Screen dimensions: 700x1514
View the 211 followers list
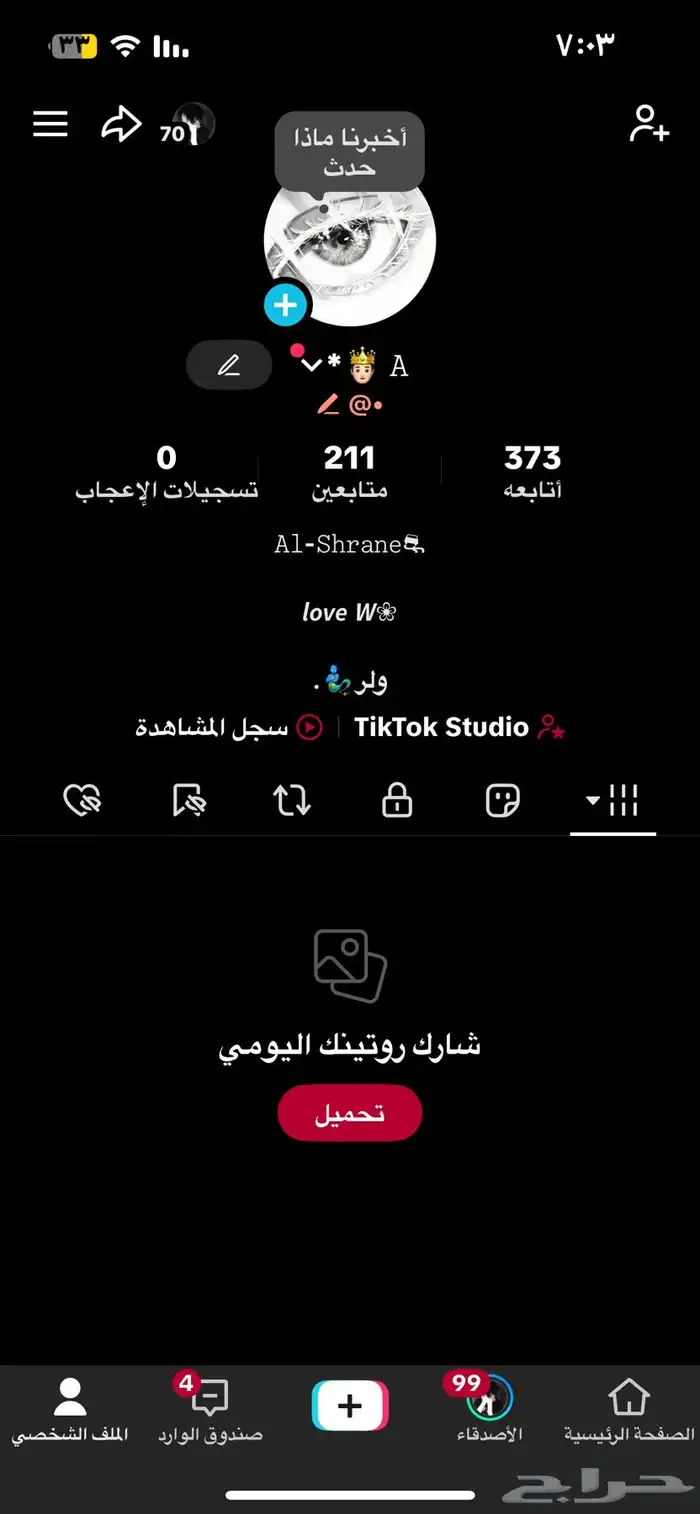pyautogui.click(x=349, y=471)
